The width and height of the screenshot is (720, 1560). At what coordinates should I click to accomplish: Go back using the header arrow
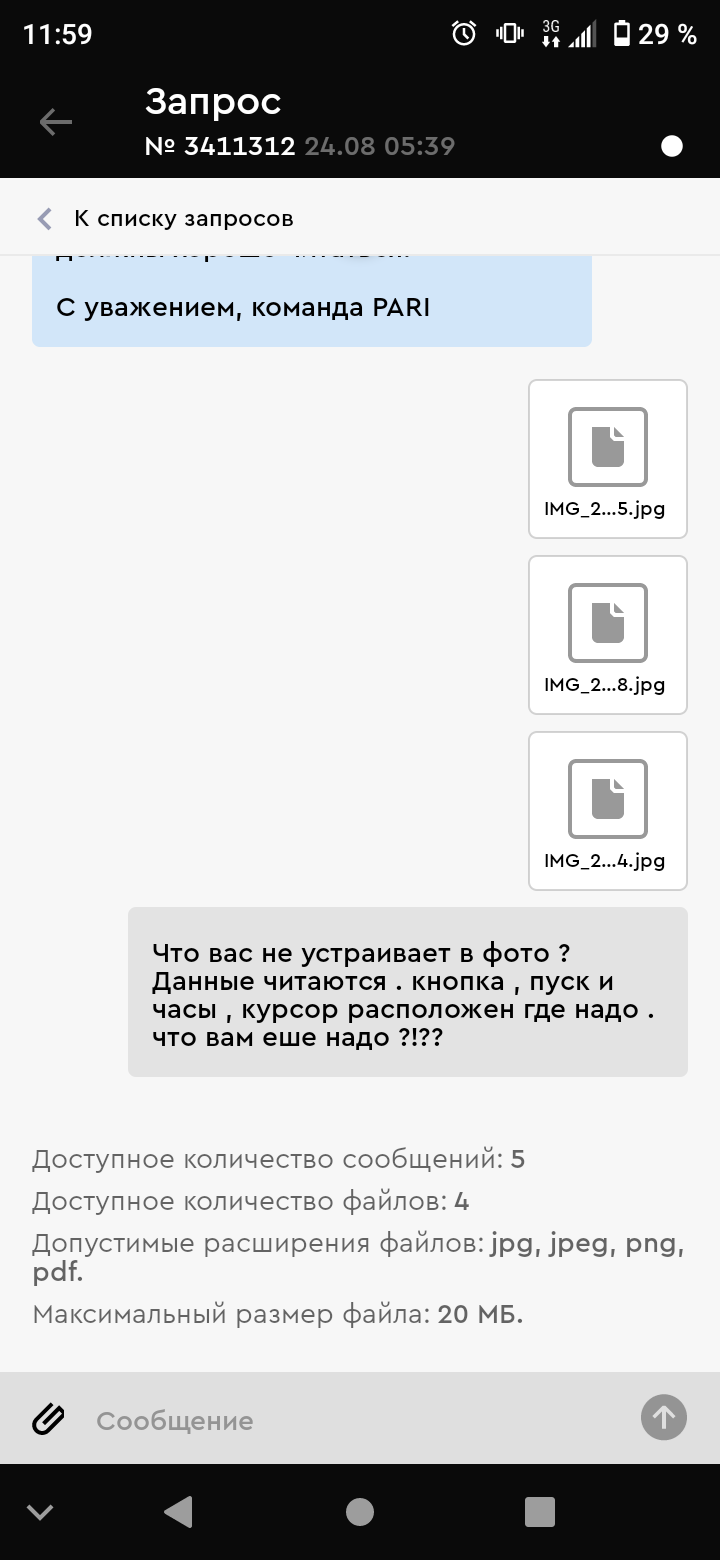pos(56,122)
